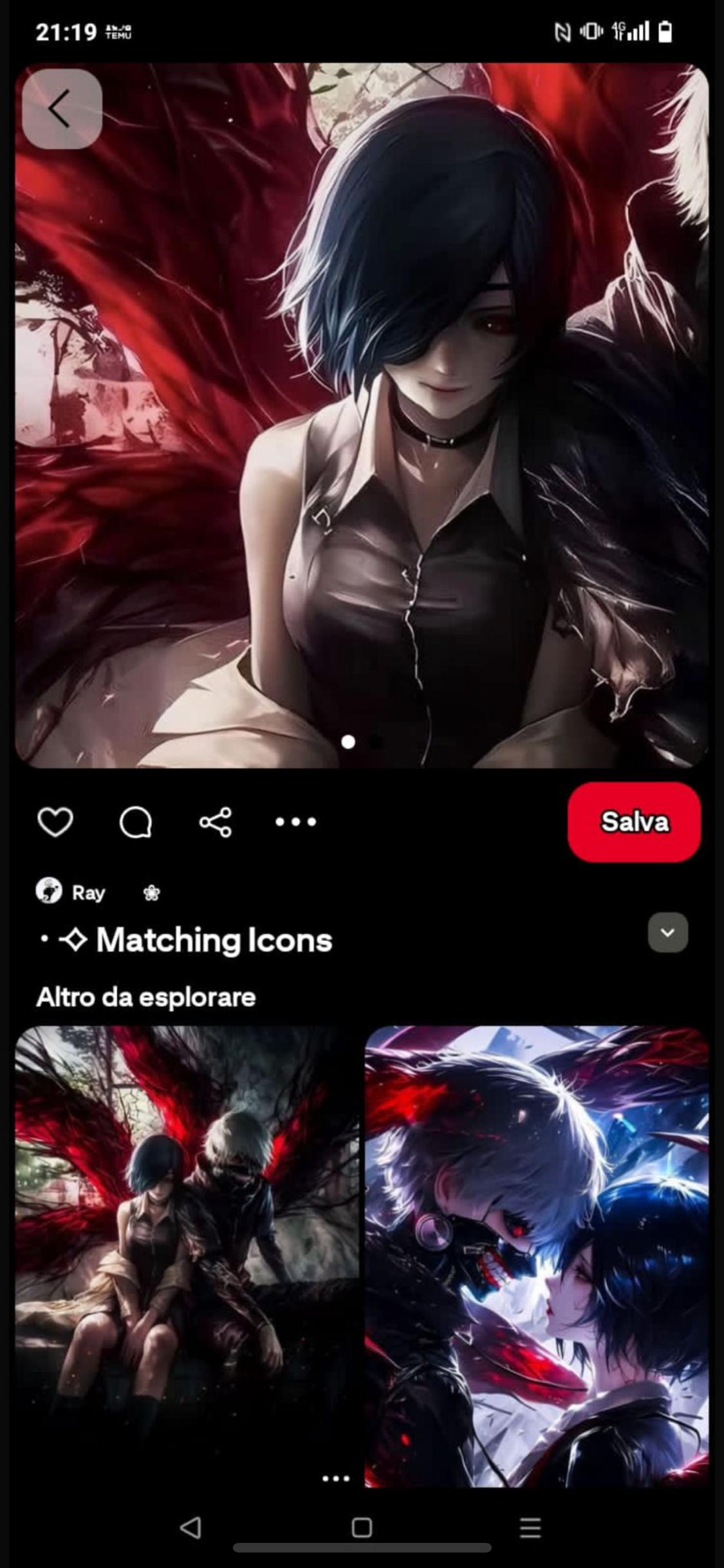Image resolution: width=724 pixels, height=1568 pixels.
Task: Open the main pin image
Action: point(362,415)
